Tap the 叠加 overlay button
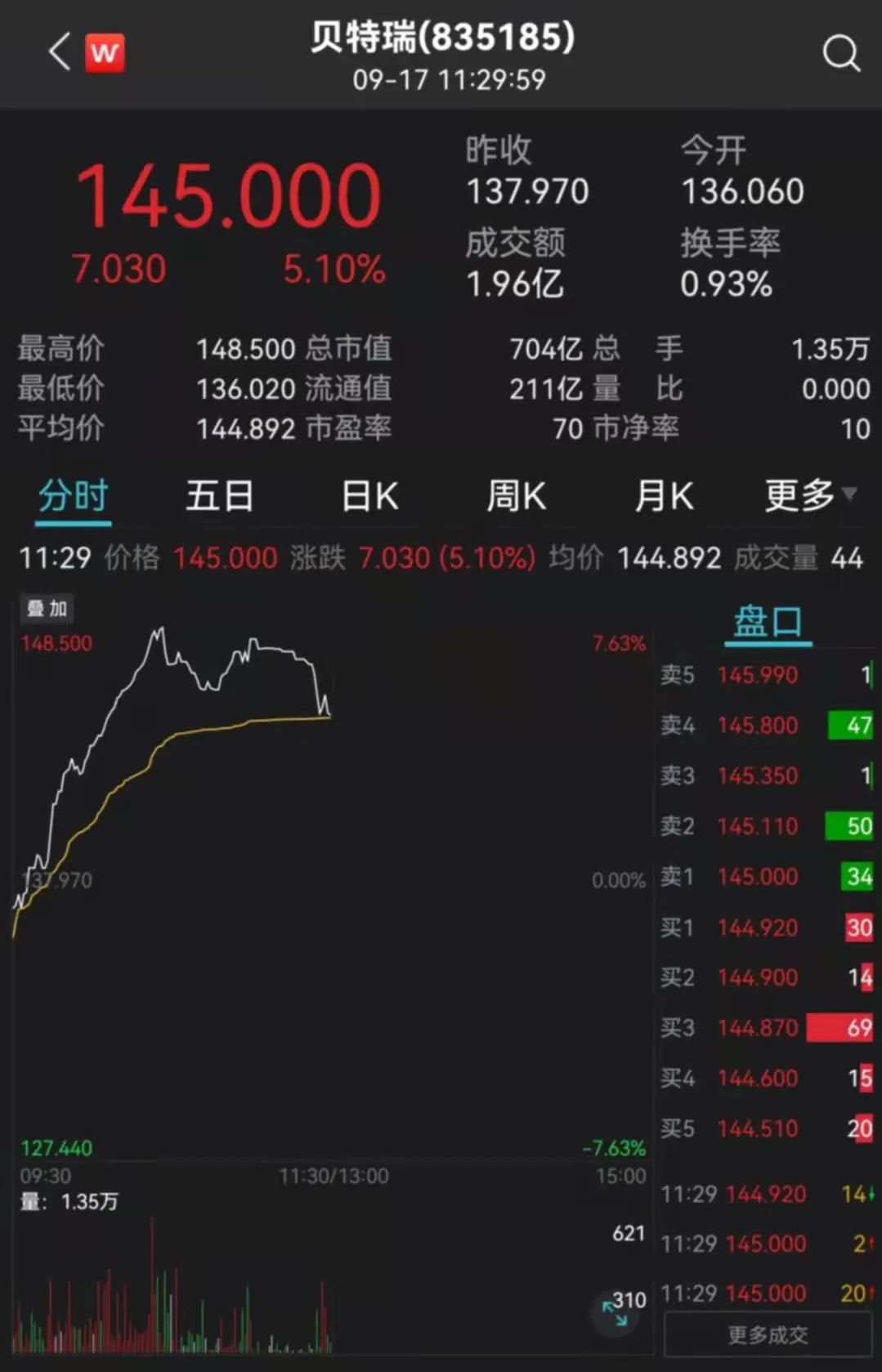 point(47,609)
